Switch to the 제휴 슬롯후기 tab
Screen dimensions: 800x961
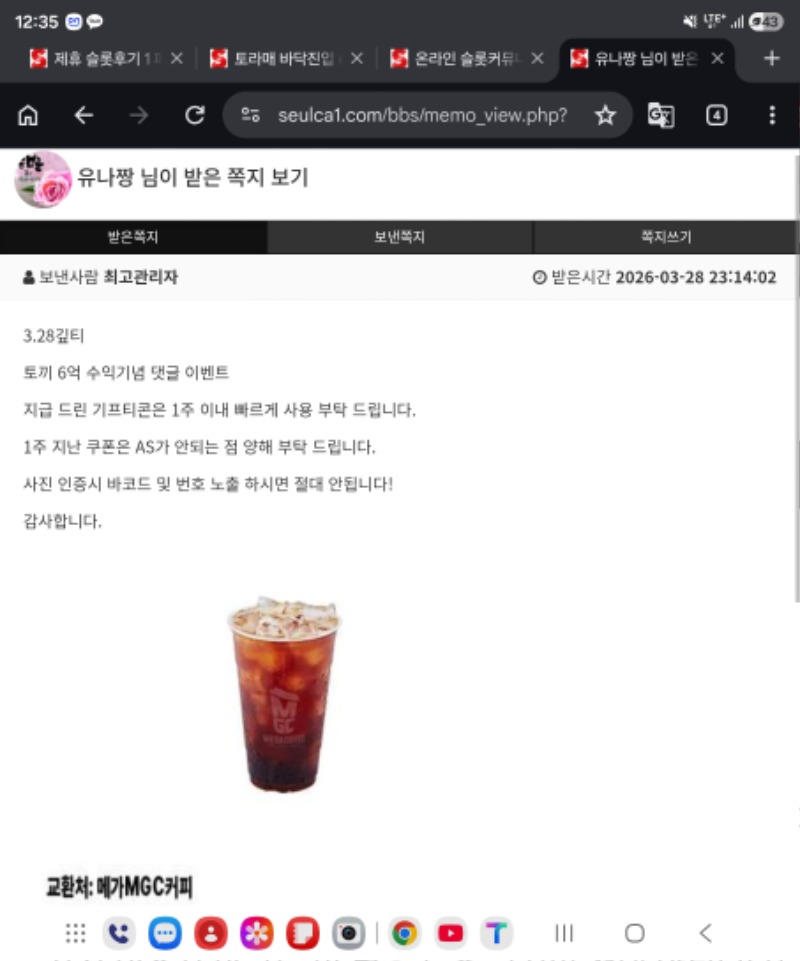pyautogui.click(x=95, y=58)
